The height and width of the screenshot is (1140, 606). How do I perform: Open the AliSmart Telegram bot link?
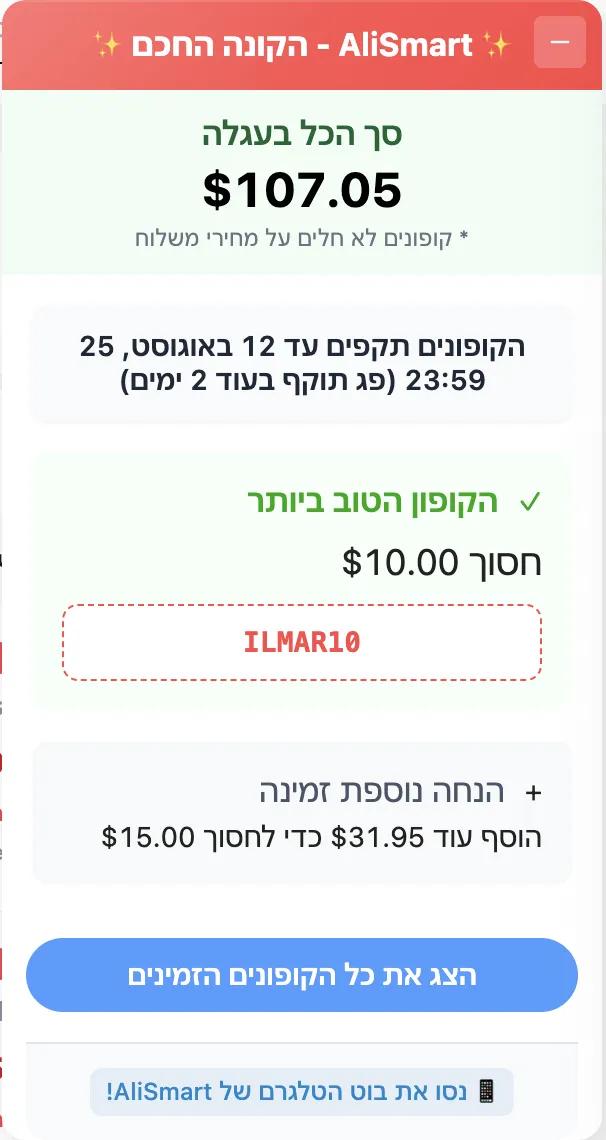tap(302, 1091)
